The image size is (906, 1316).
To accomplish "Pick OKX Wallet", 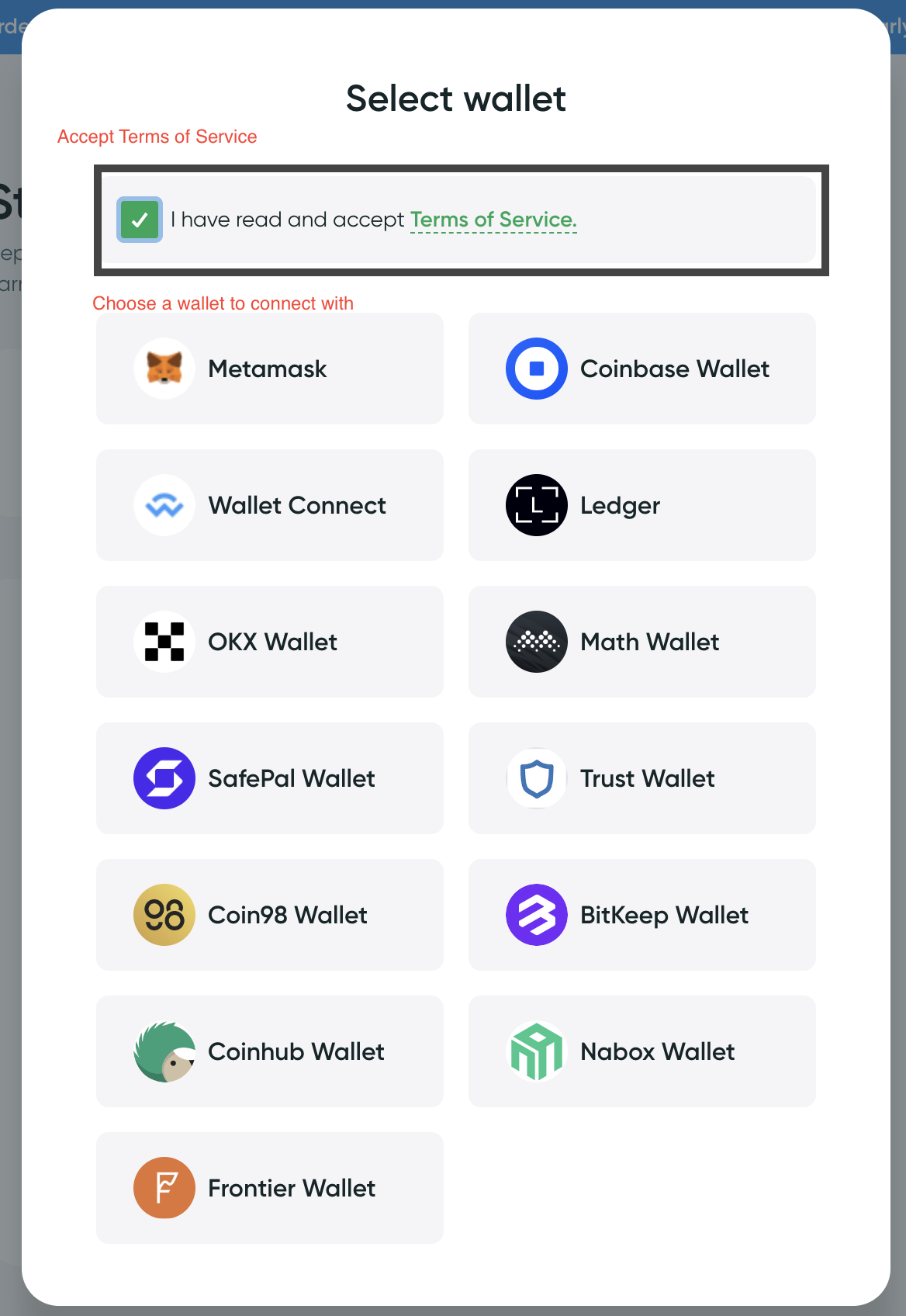I will (269, 642).
